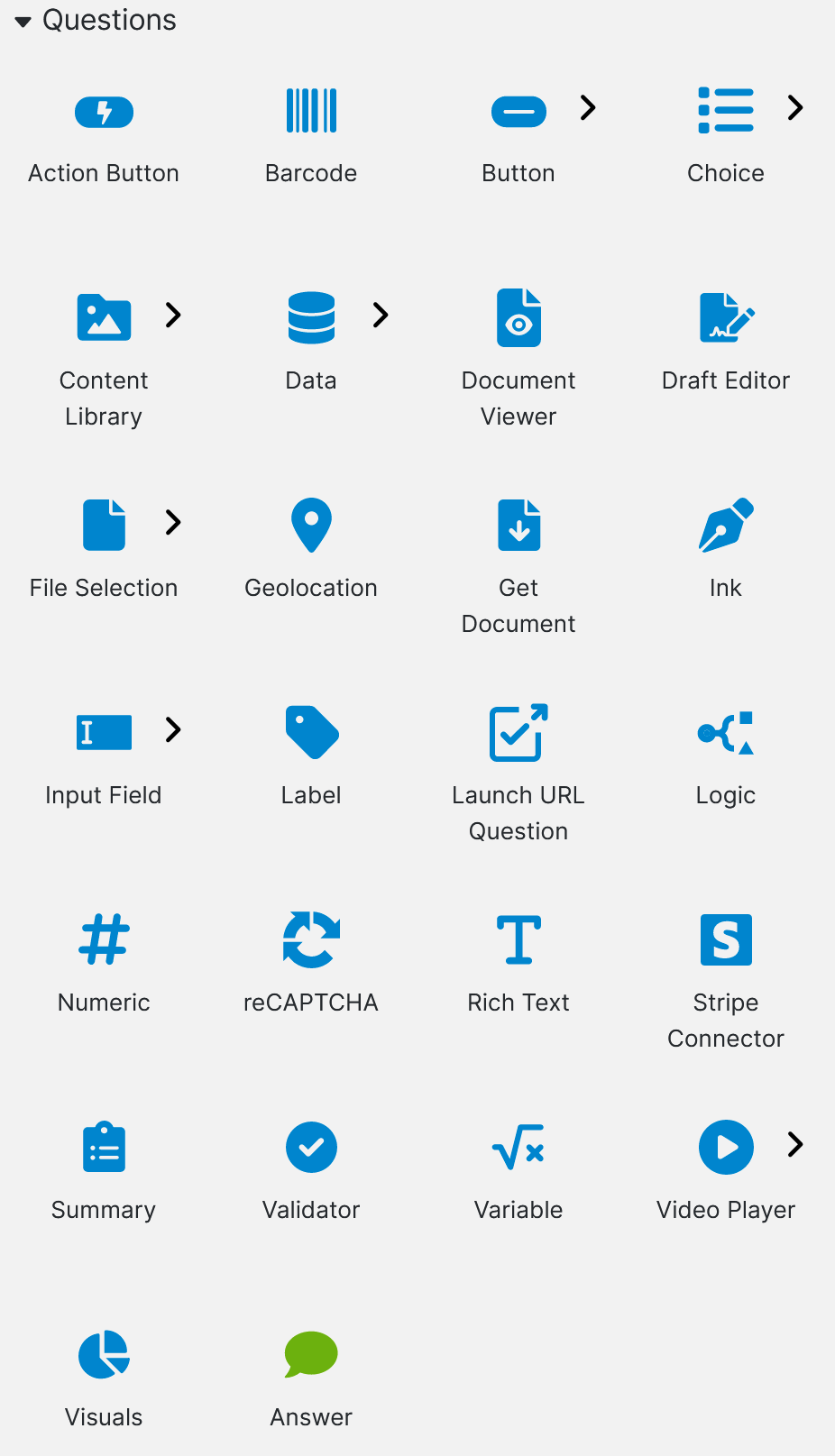Image resolution: width=835 pixels, height=1456 pixels.
Task: Choose the Get Document item
Action: [x=518, y=563]
